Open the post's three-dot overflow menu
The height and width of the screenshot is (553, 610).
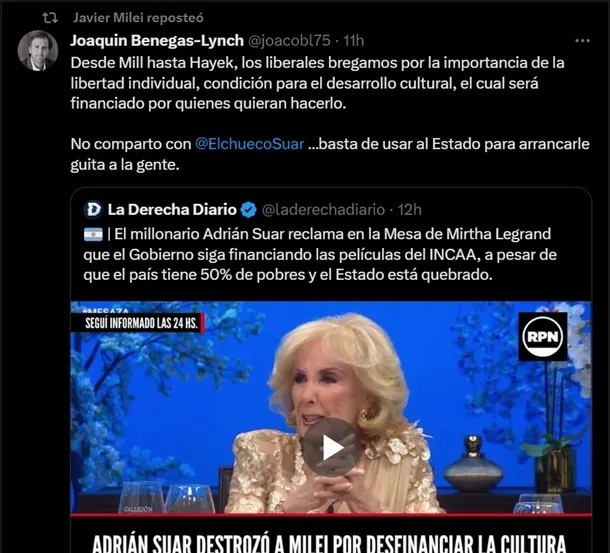point(581,41)
